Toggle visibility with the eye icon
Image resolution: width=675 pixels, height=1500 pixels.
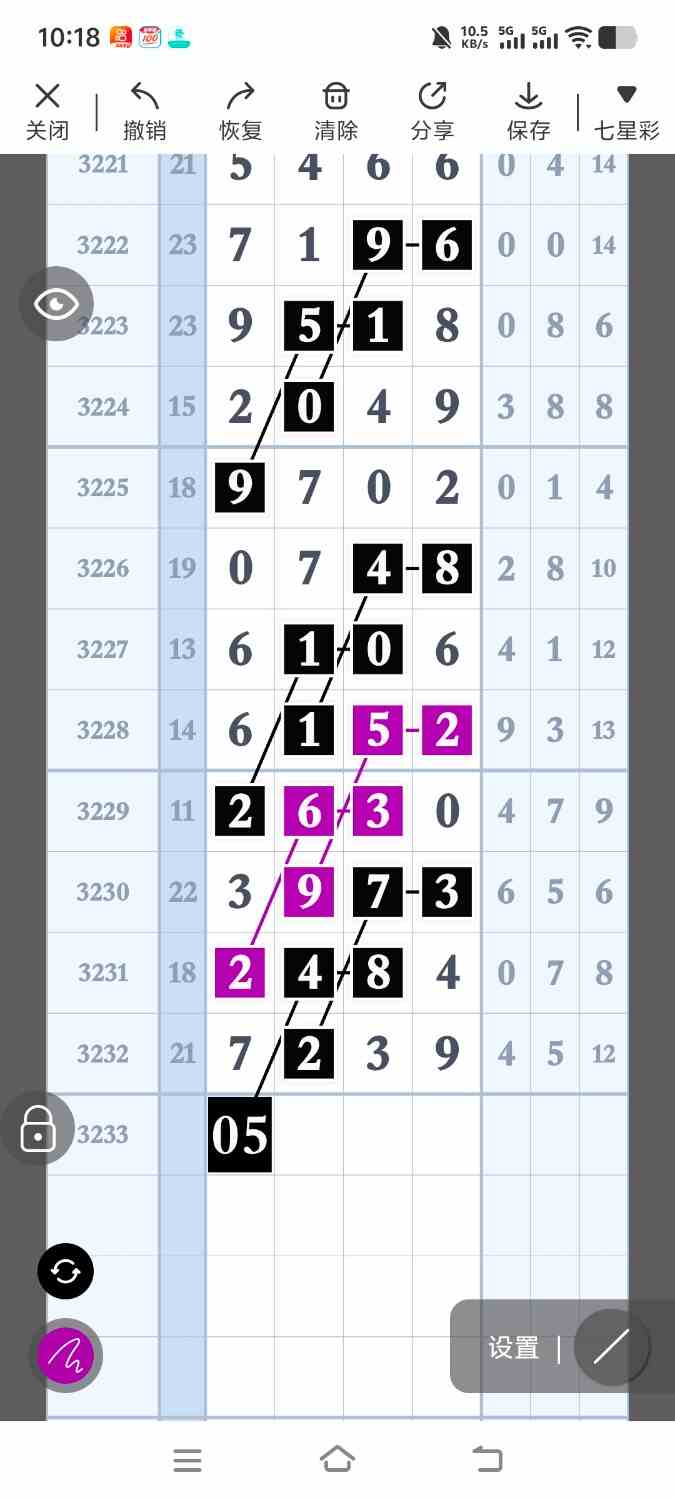click(x=56, y=304)
